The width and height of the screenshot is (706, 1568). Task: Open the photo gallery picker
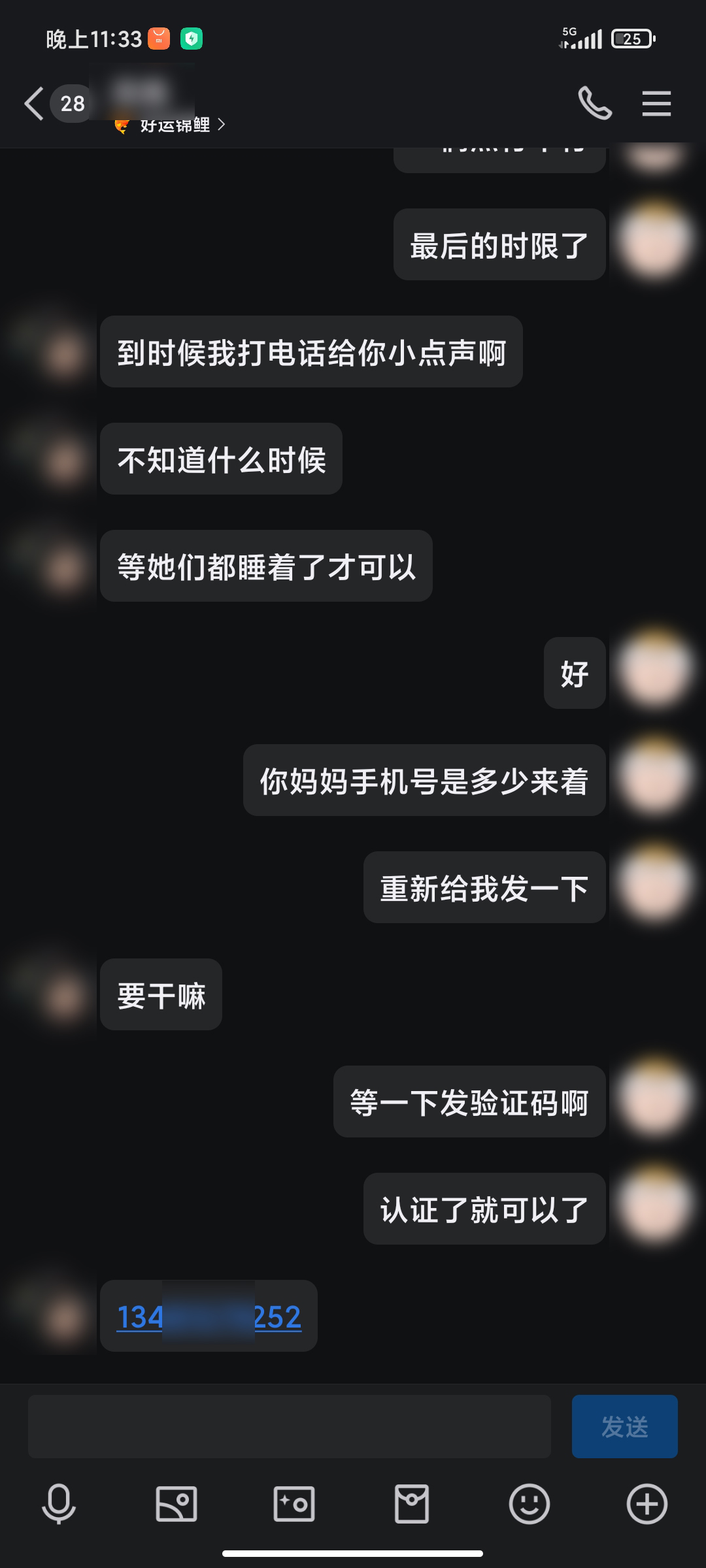click(x=176, y=1504)
